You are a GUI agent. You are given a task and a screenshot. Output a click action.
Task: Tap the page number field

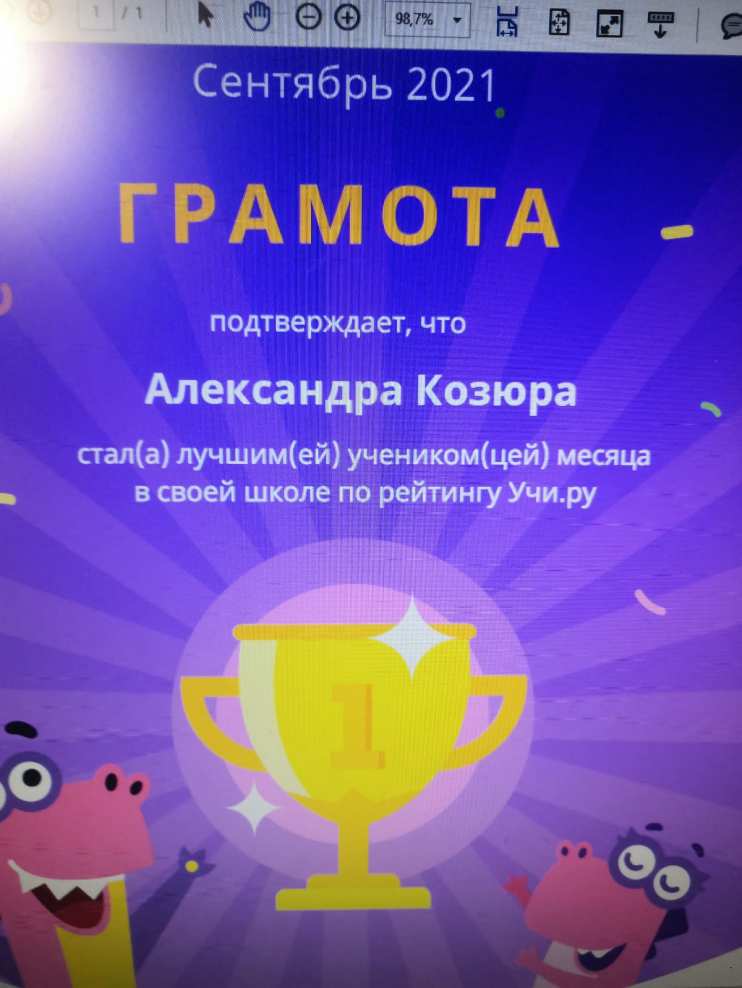[x=99, y=16]
